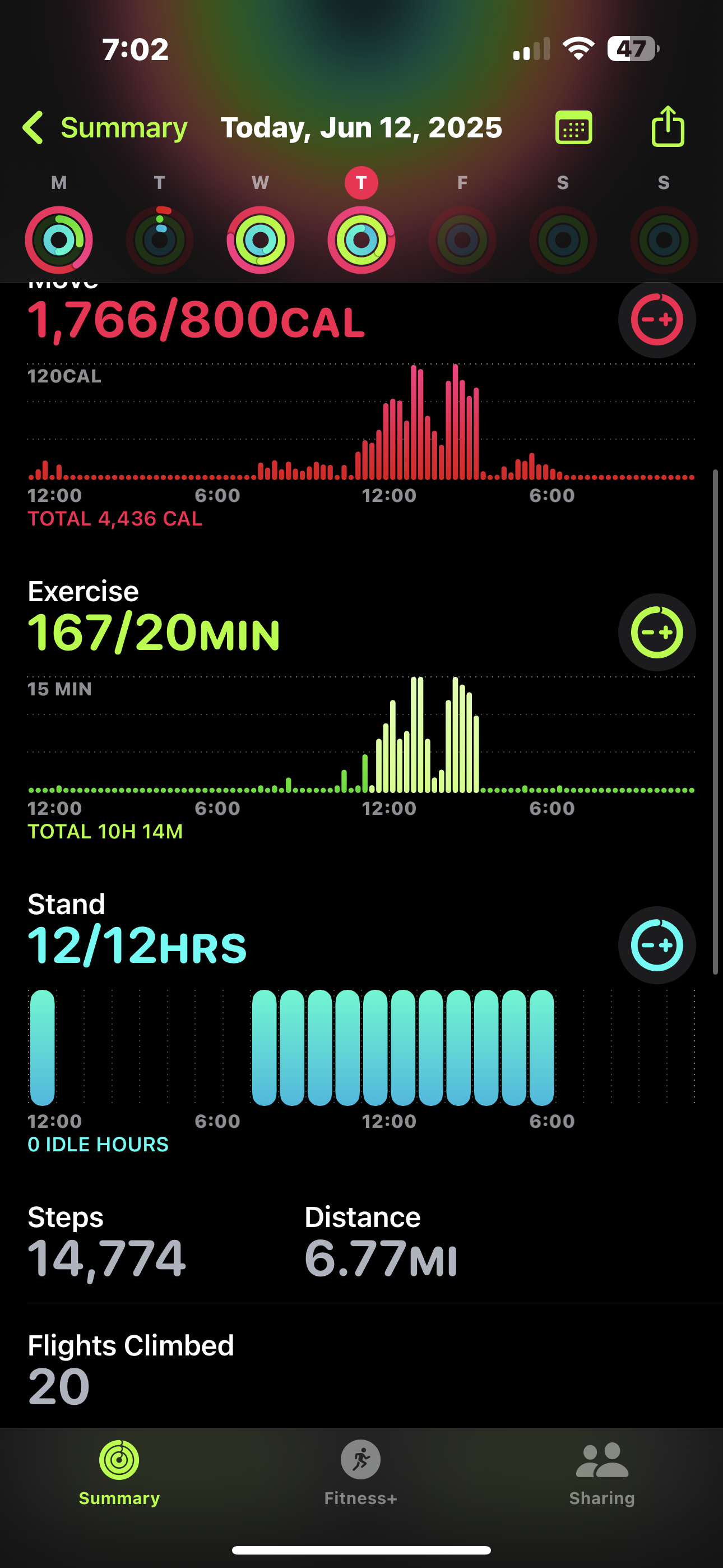Go back to Summary
The image size is (723, 1568).
(104, 127)
